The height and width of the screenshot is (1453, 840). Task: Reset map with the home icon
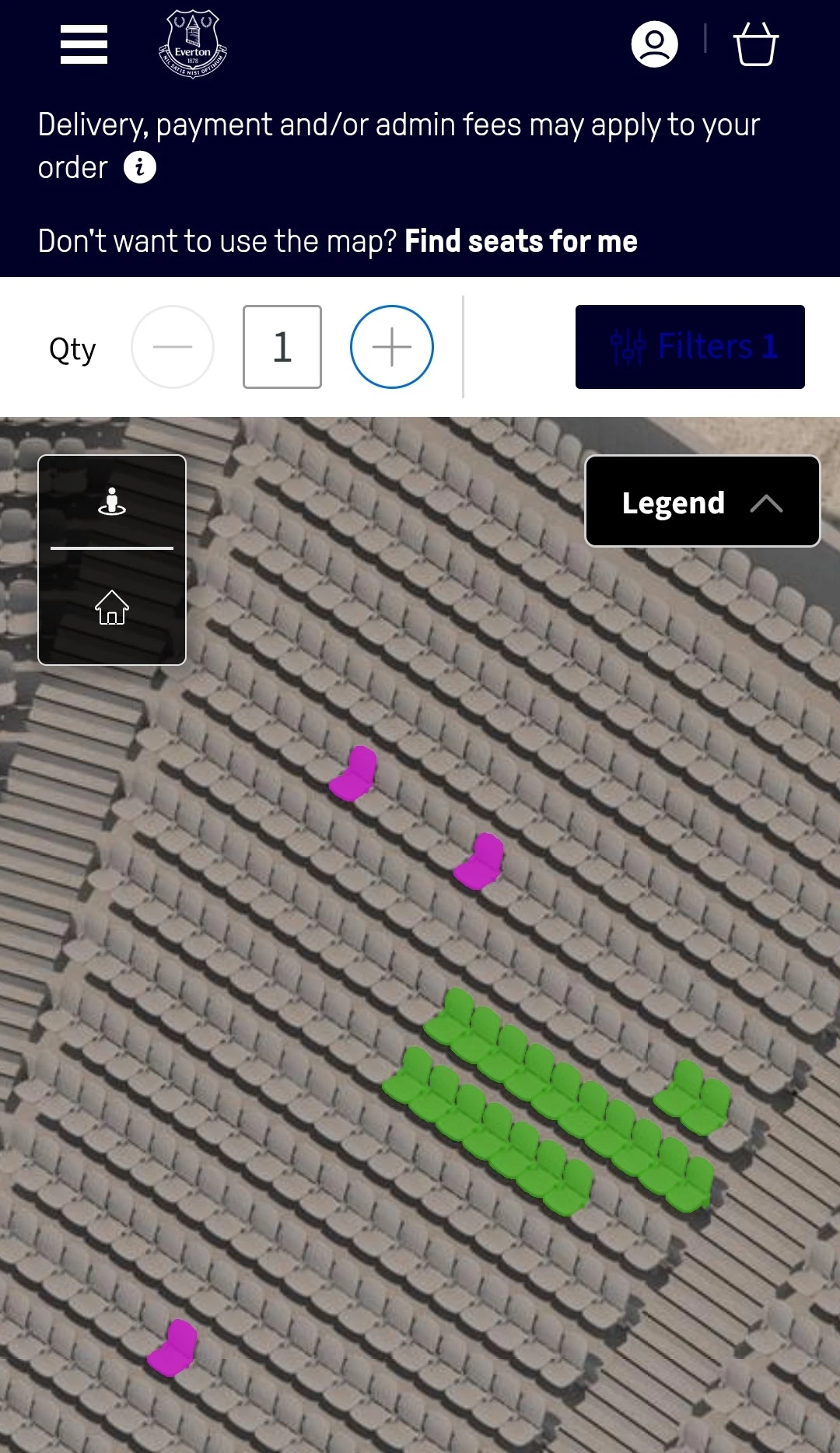(112, 607)
